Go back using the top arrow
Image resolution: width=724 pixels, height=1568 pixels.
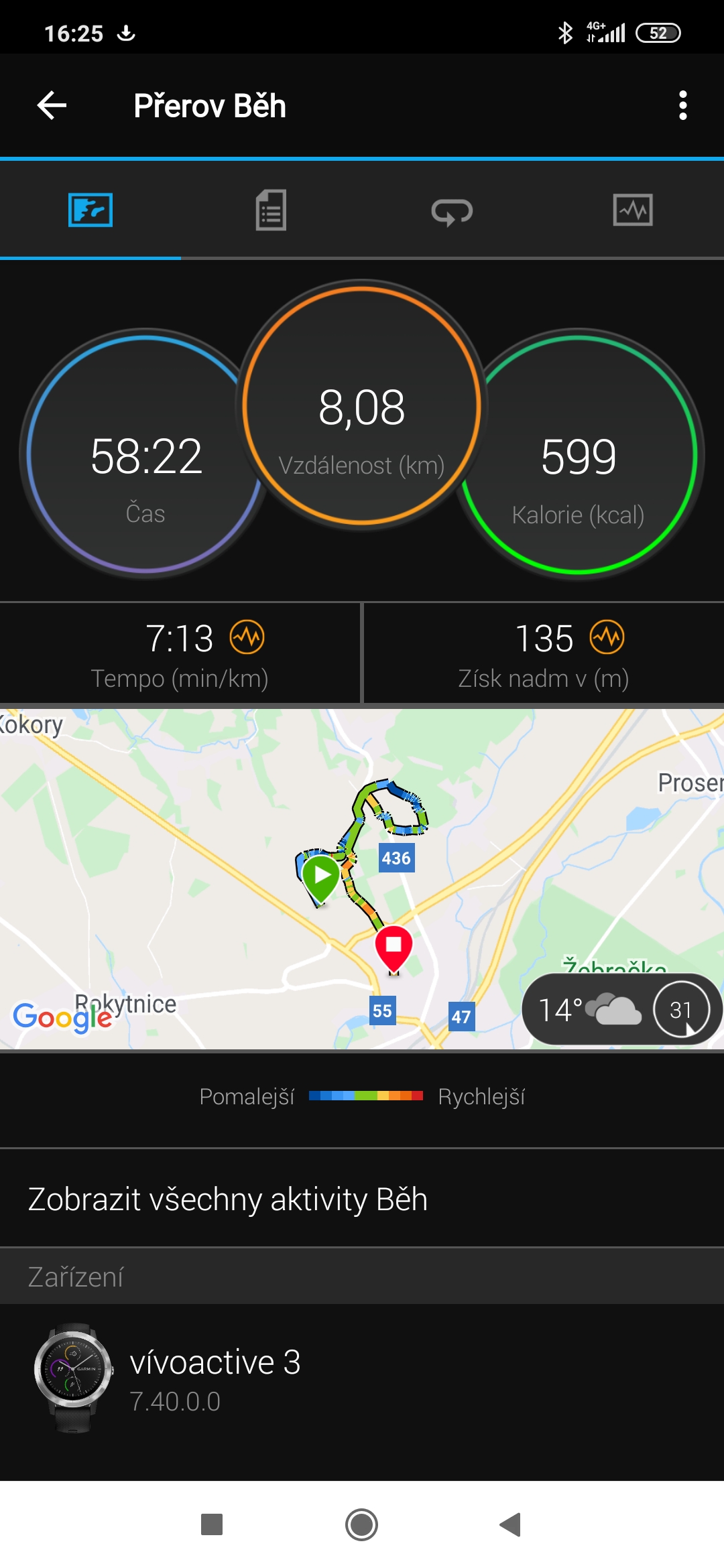pos(52,106)
